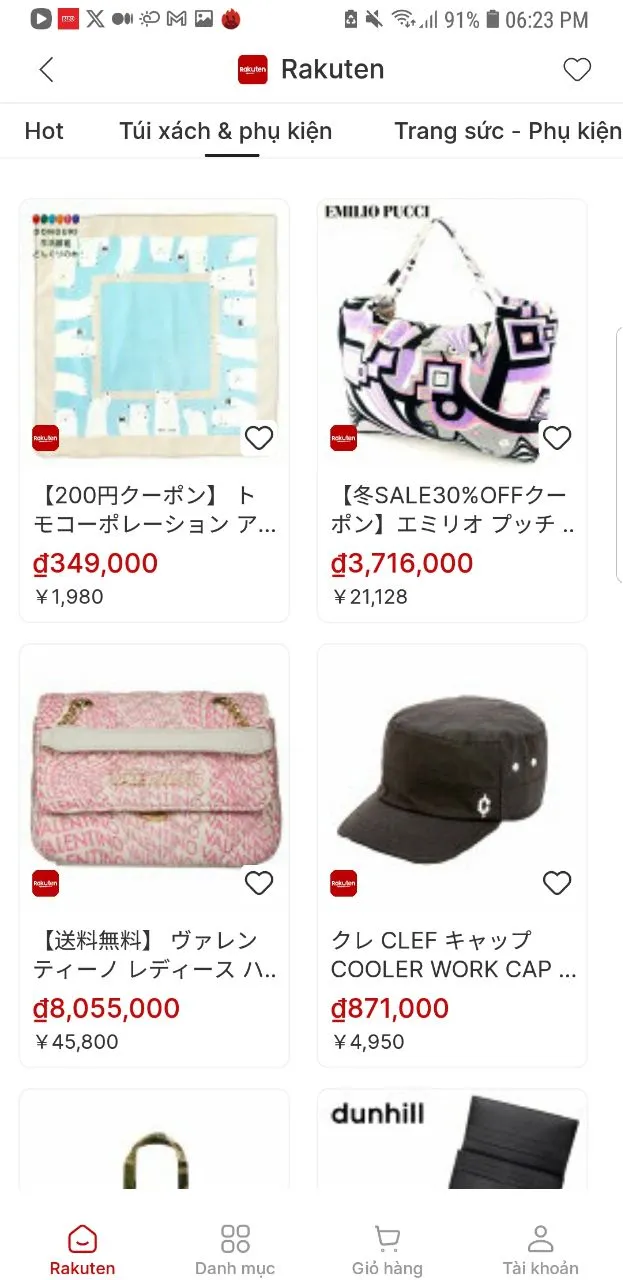Open the ₫349,000 polar bear handkerchief product
Image resolution: width=623 pixels, height=1280 pixels.
point(154,330)
